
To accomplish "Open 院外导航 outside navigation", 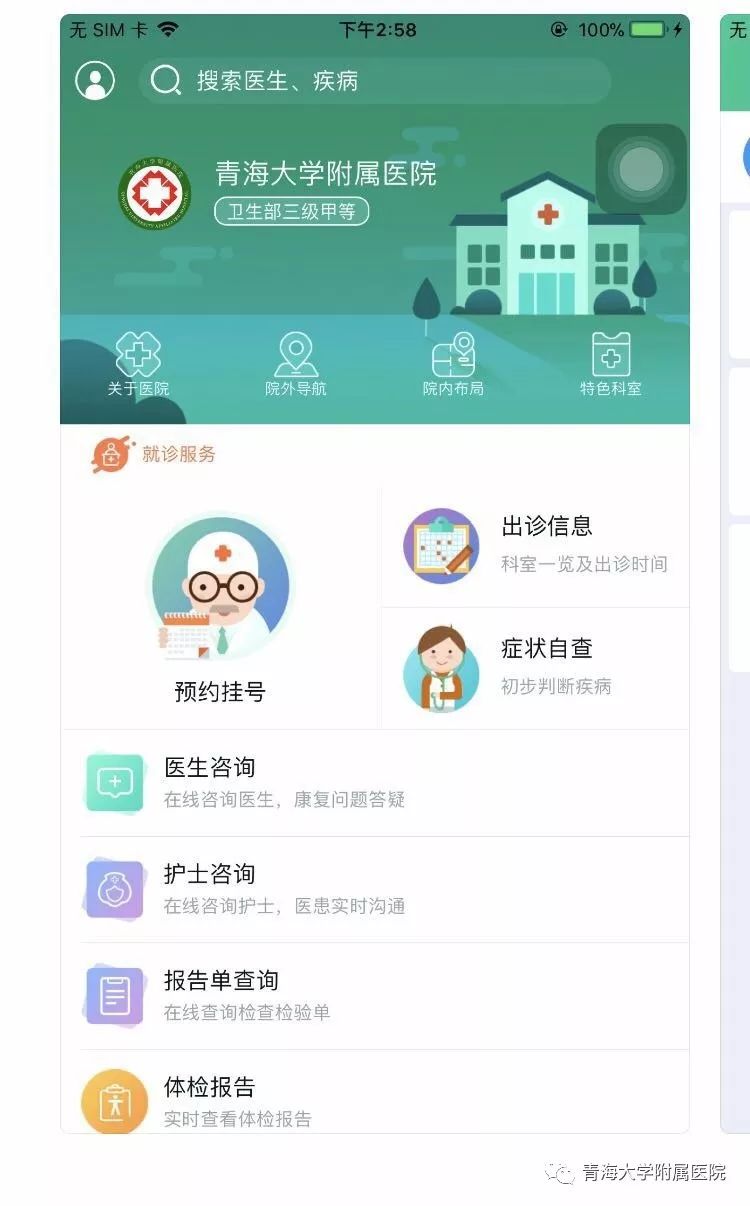I will coord(296,365).
